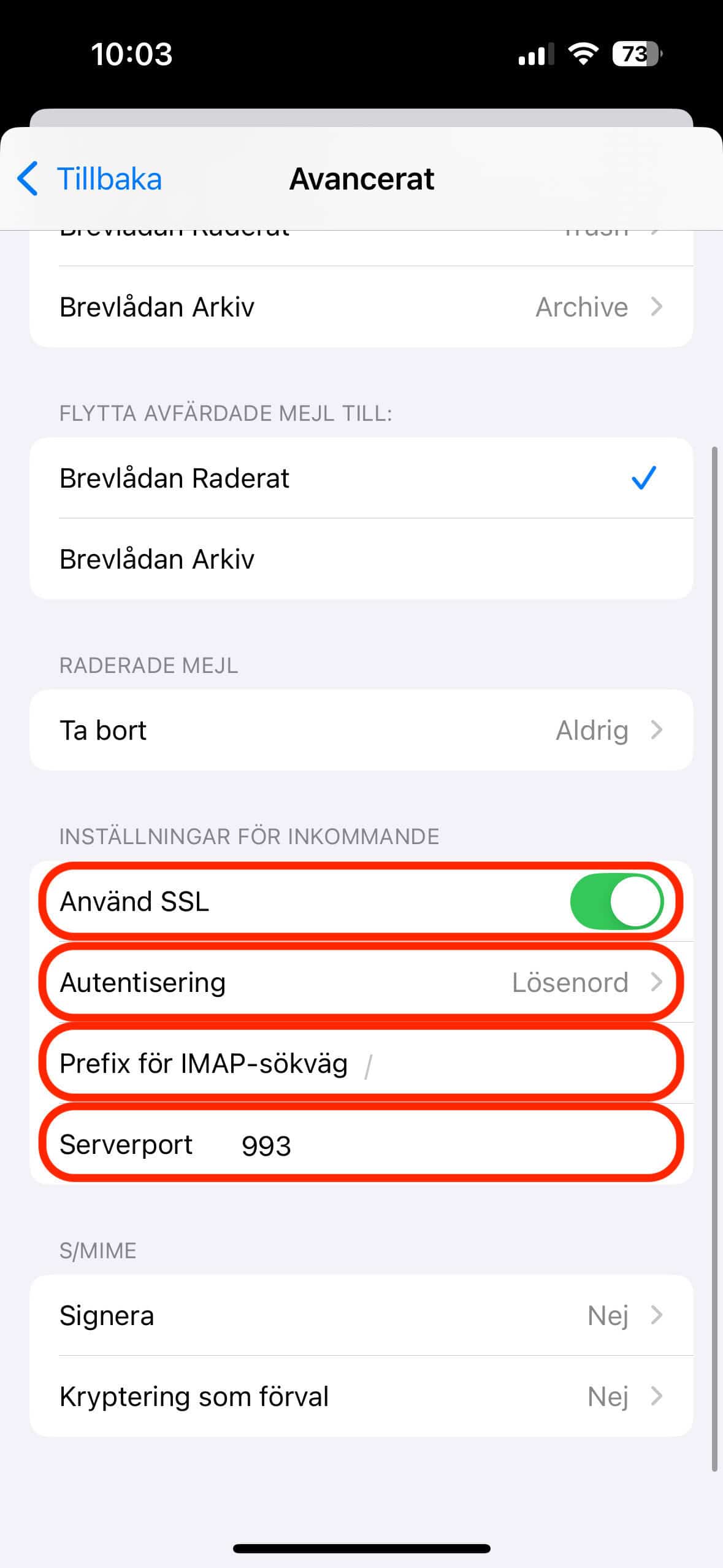Viewport: 723px width, 1568px height.
Task: Turn off Använd SSL
Action: coord(616,901)
